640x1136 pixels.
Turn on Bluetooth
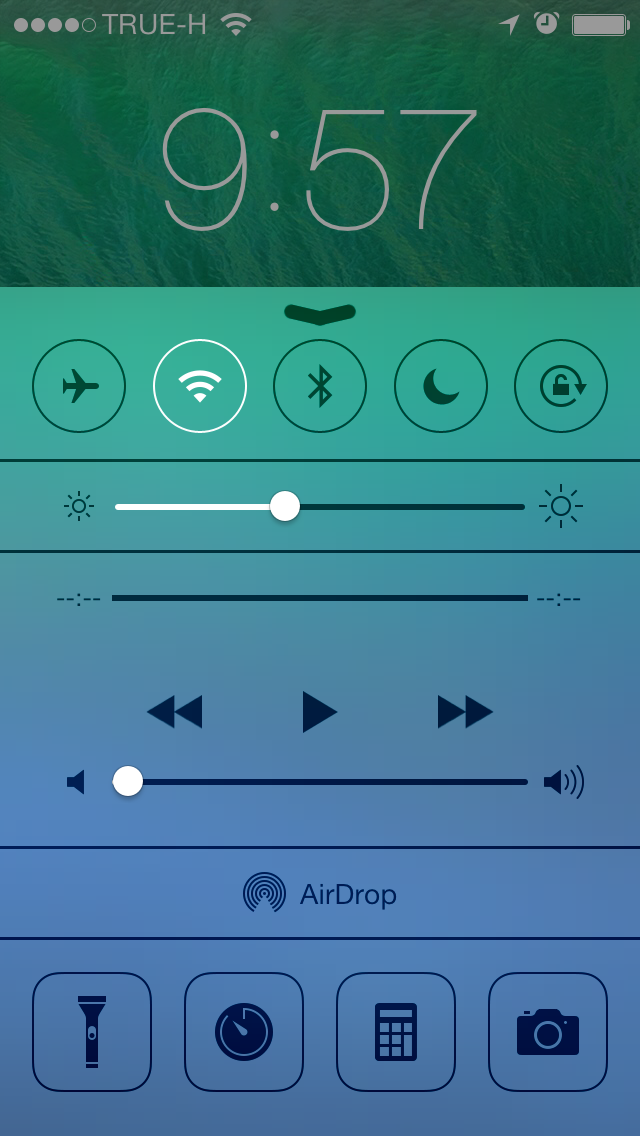[320, 386]
